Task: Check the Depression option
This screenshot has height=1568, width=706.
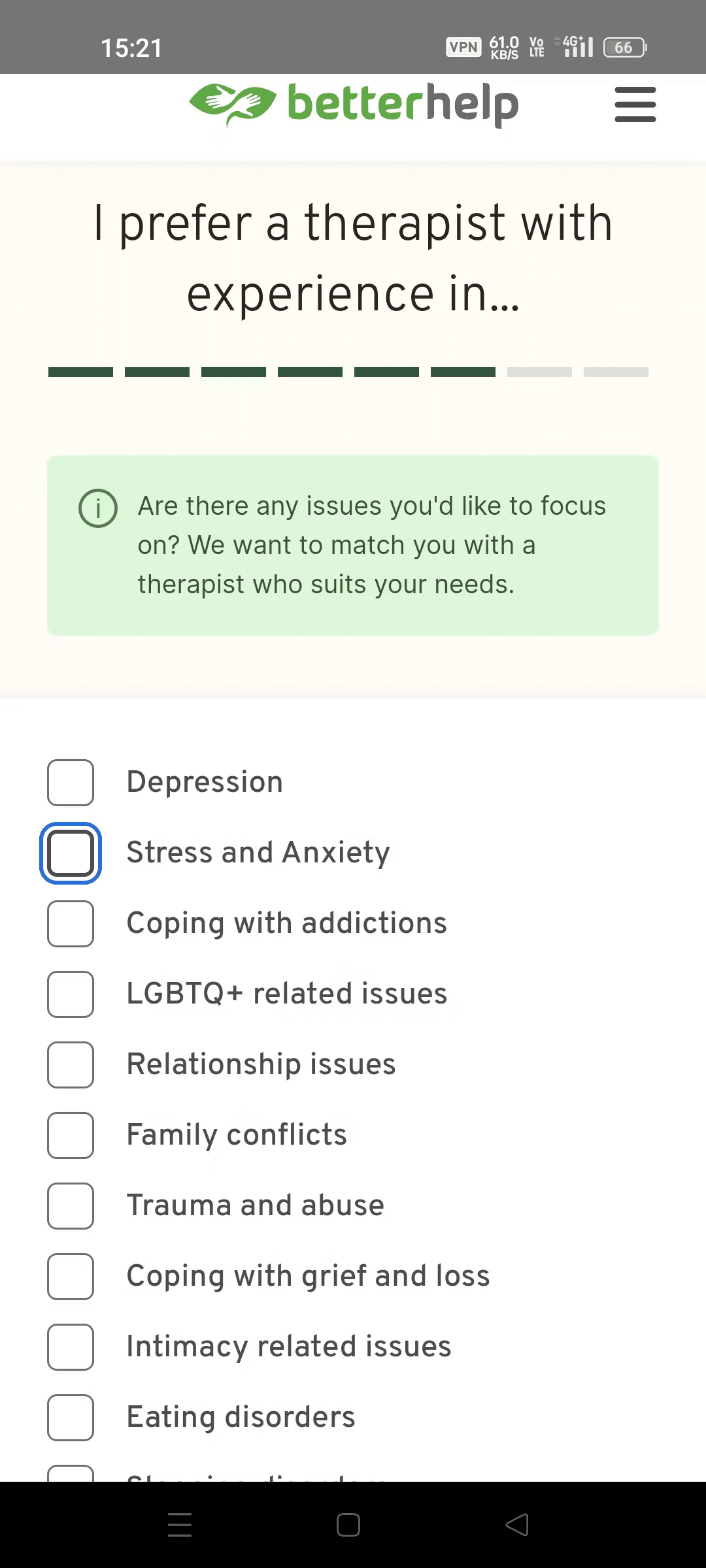Action: tap(71, 783)
